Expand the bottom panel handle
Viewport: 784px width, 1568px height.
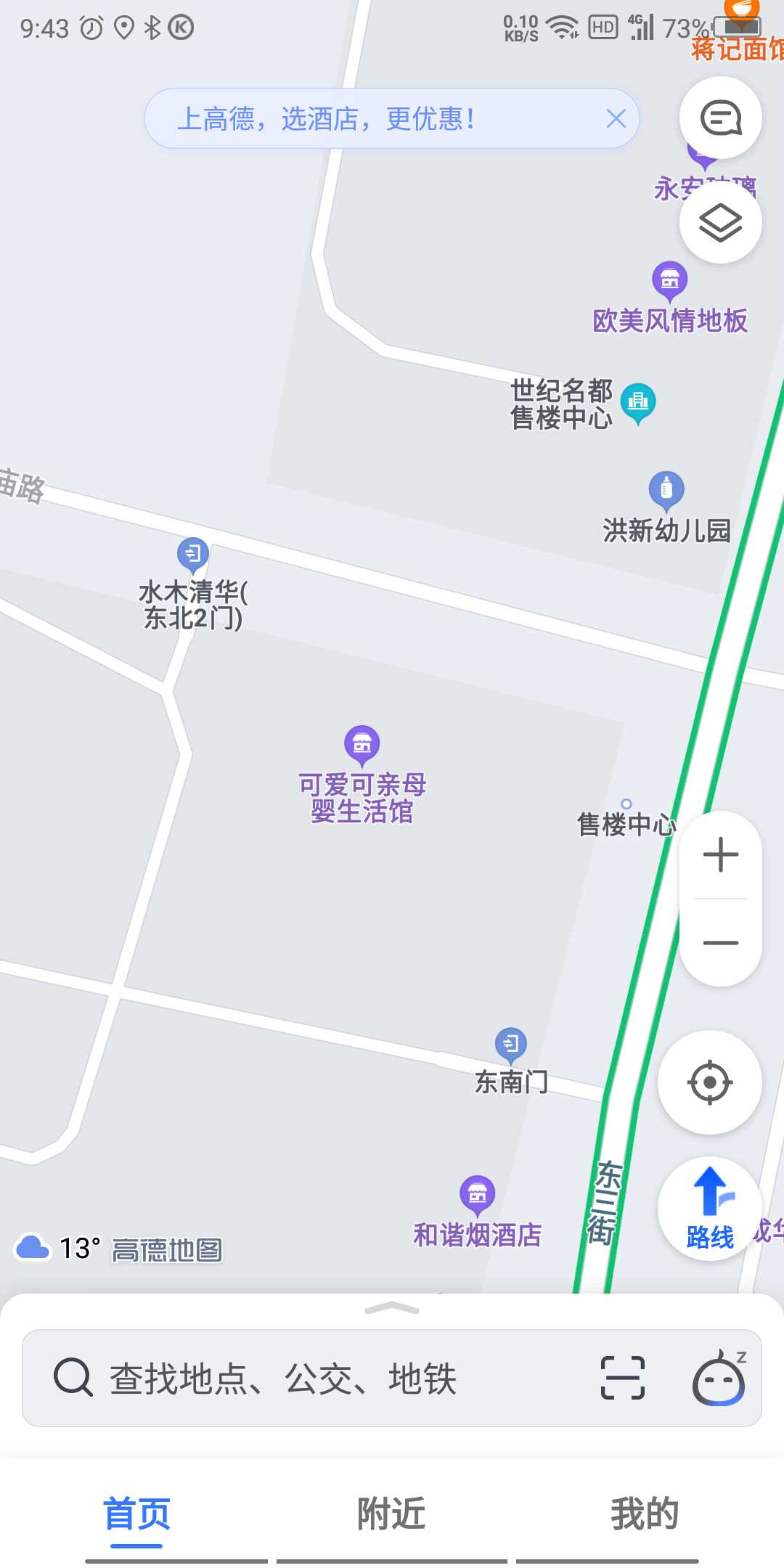[x=392, y=1309]
